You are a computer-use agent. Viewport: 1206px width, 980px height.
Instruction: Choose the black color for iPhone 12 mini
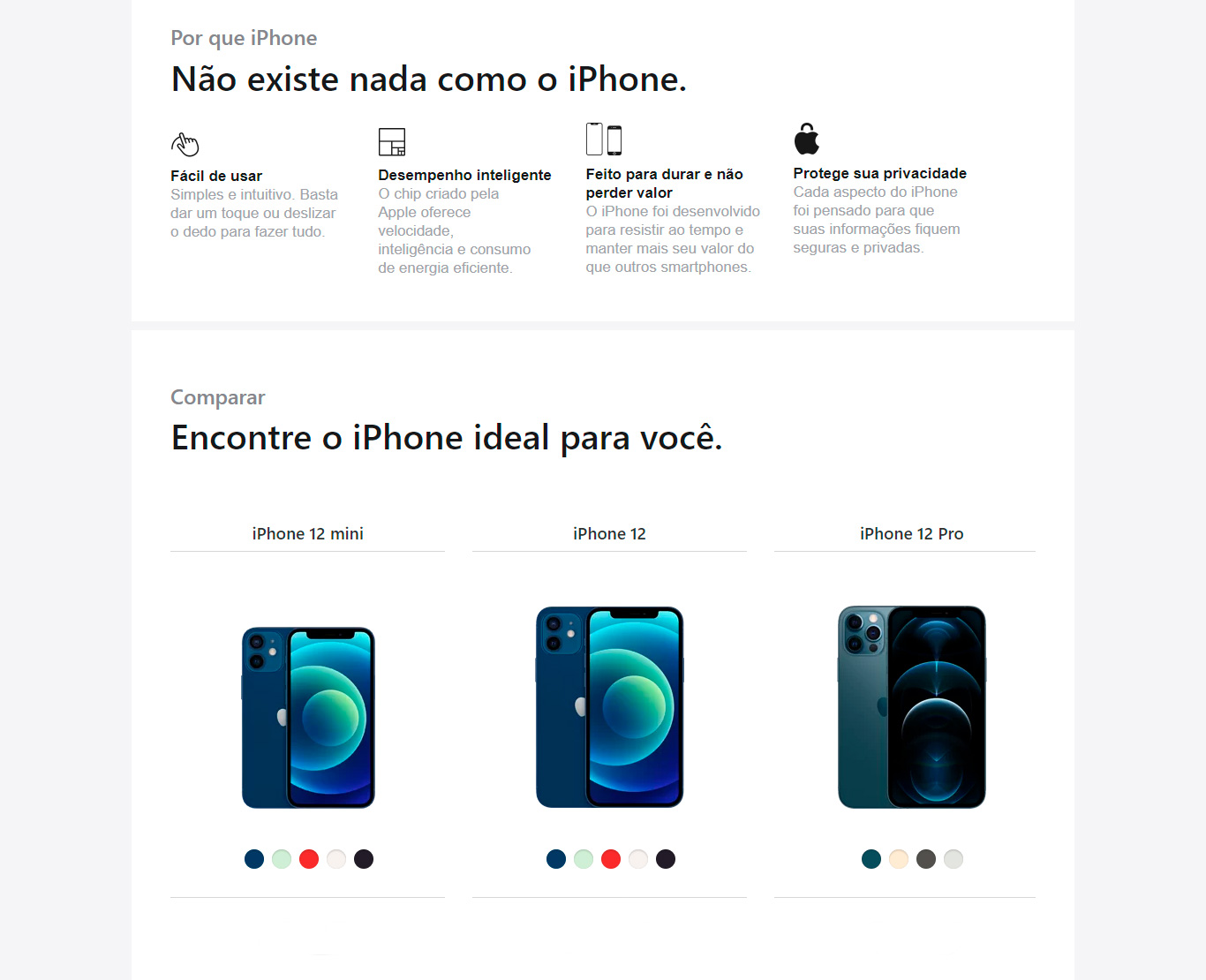(364, 859)
